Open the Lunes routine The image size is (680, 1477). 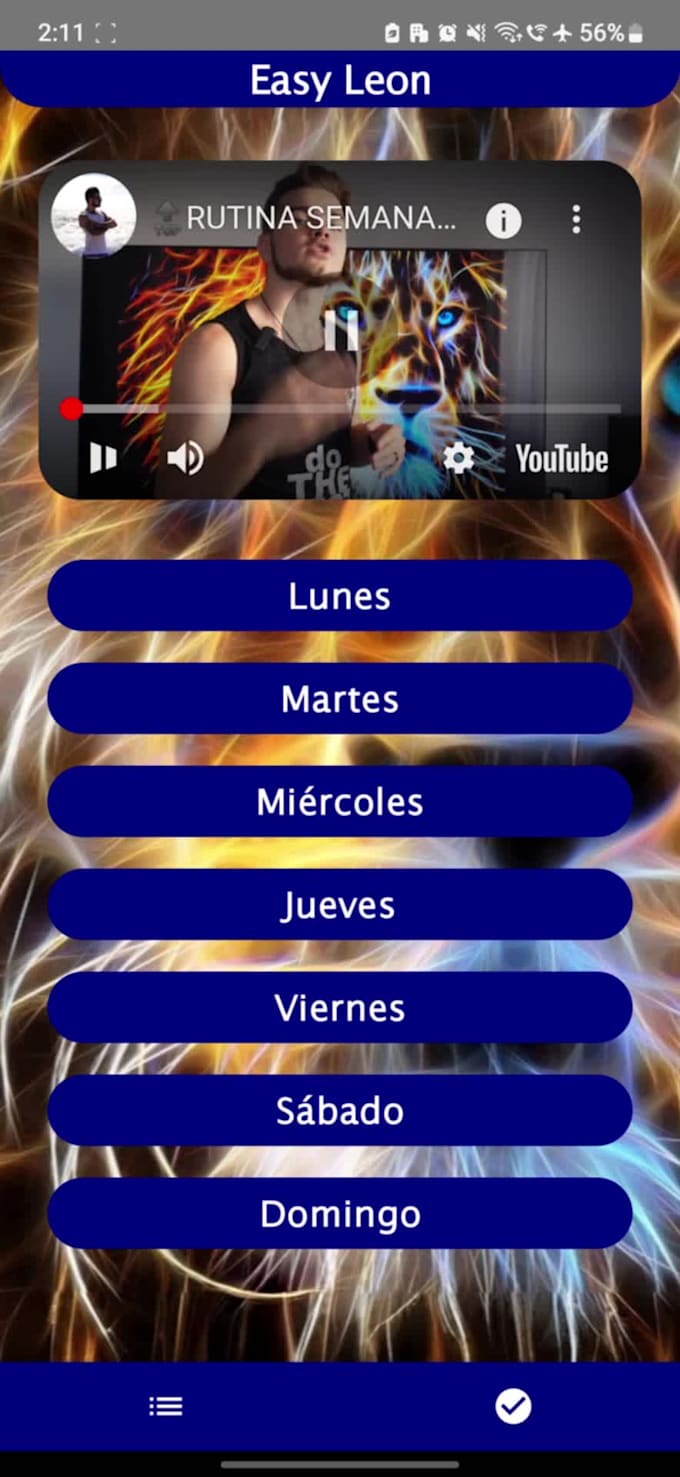340,596
